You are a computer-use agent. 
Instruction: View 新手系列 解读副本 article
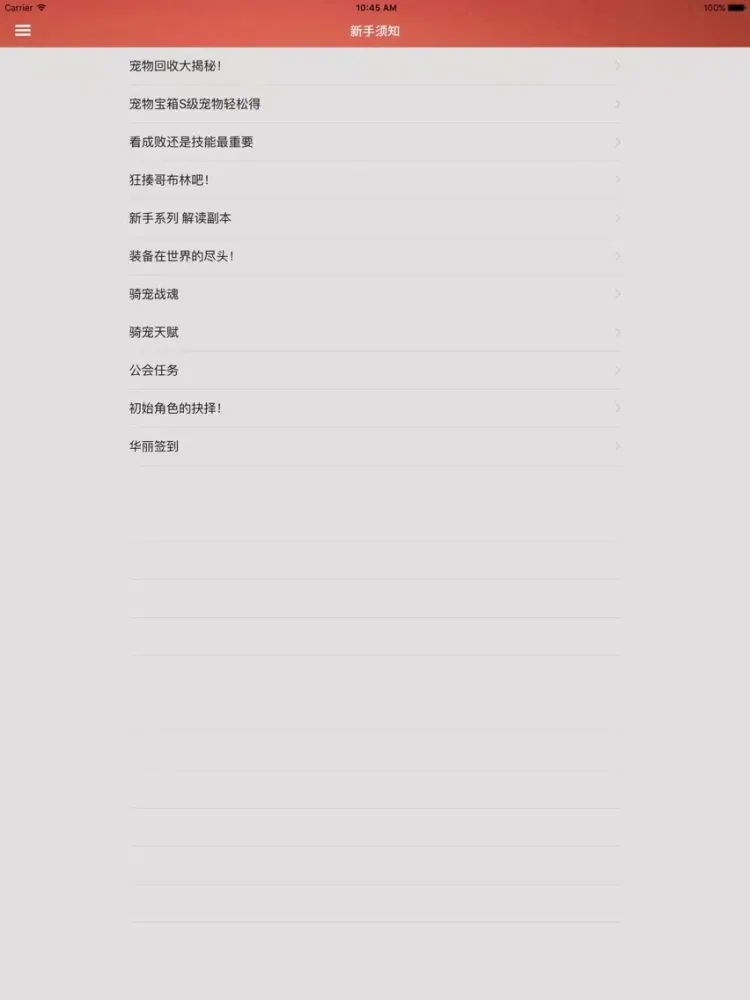[x=374, y=218]
